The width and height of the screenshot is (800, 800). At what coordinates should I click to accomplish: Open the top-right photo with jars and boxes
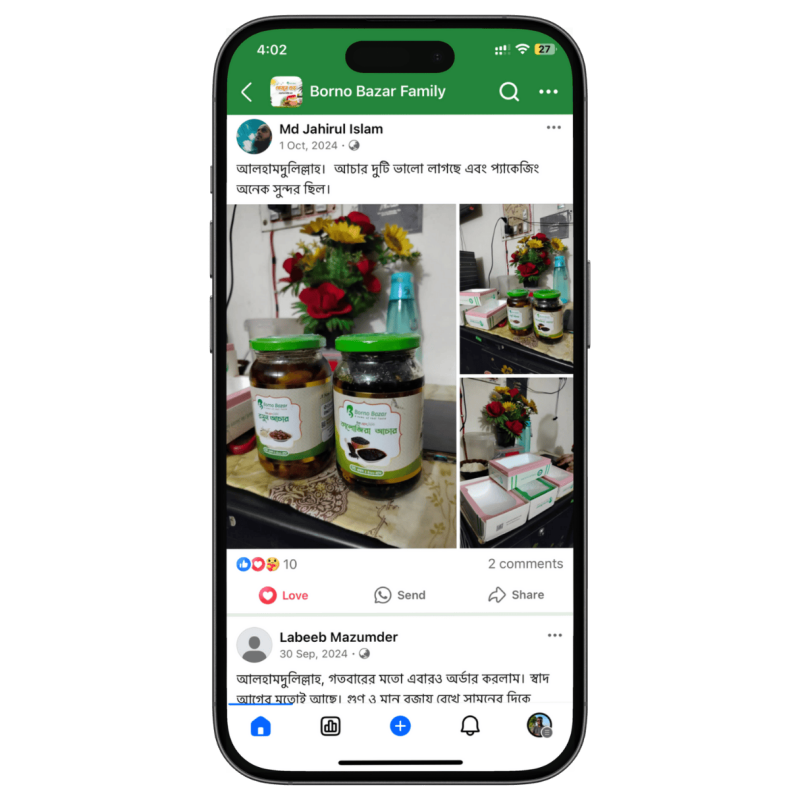(x=516, y=288)
